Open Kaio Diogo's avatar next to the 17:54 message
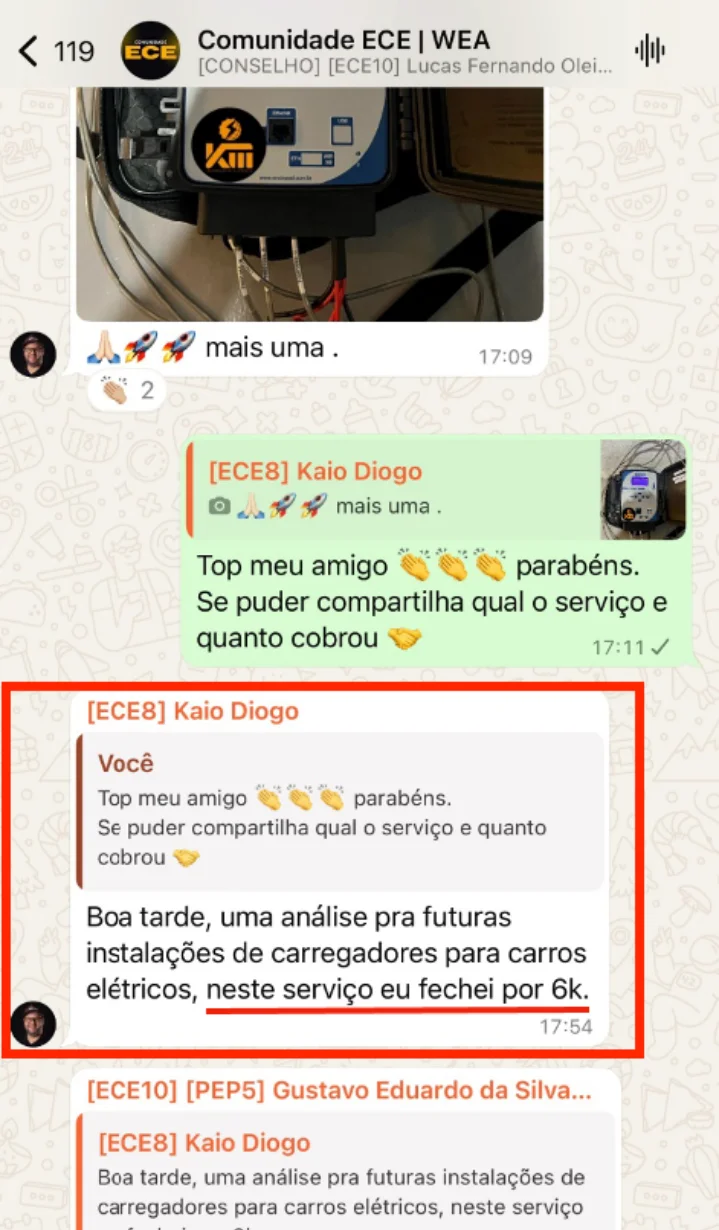The image size is (719, 1230). [x=33, y=1024]
